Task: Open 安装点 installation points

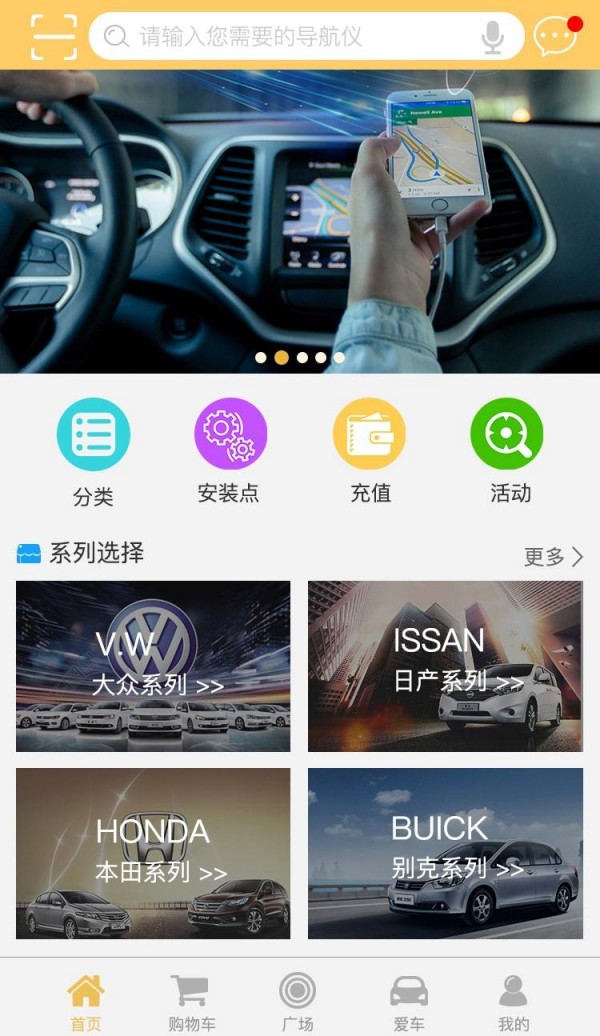Action: tap(229, 450)
